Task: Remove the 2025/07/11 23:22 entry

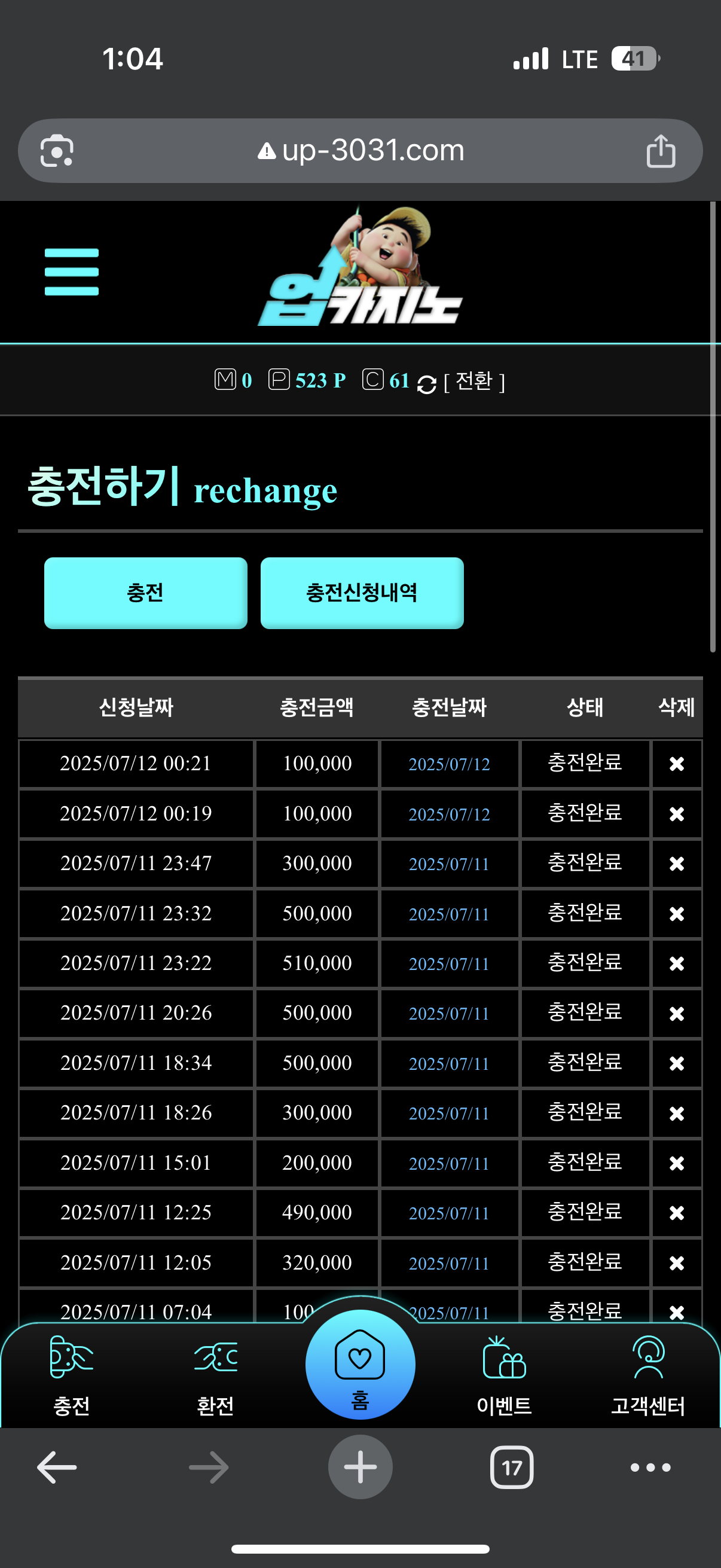Action: pos(676,963)
